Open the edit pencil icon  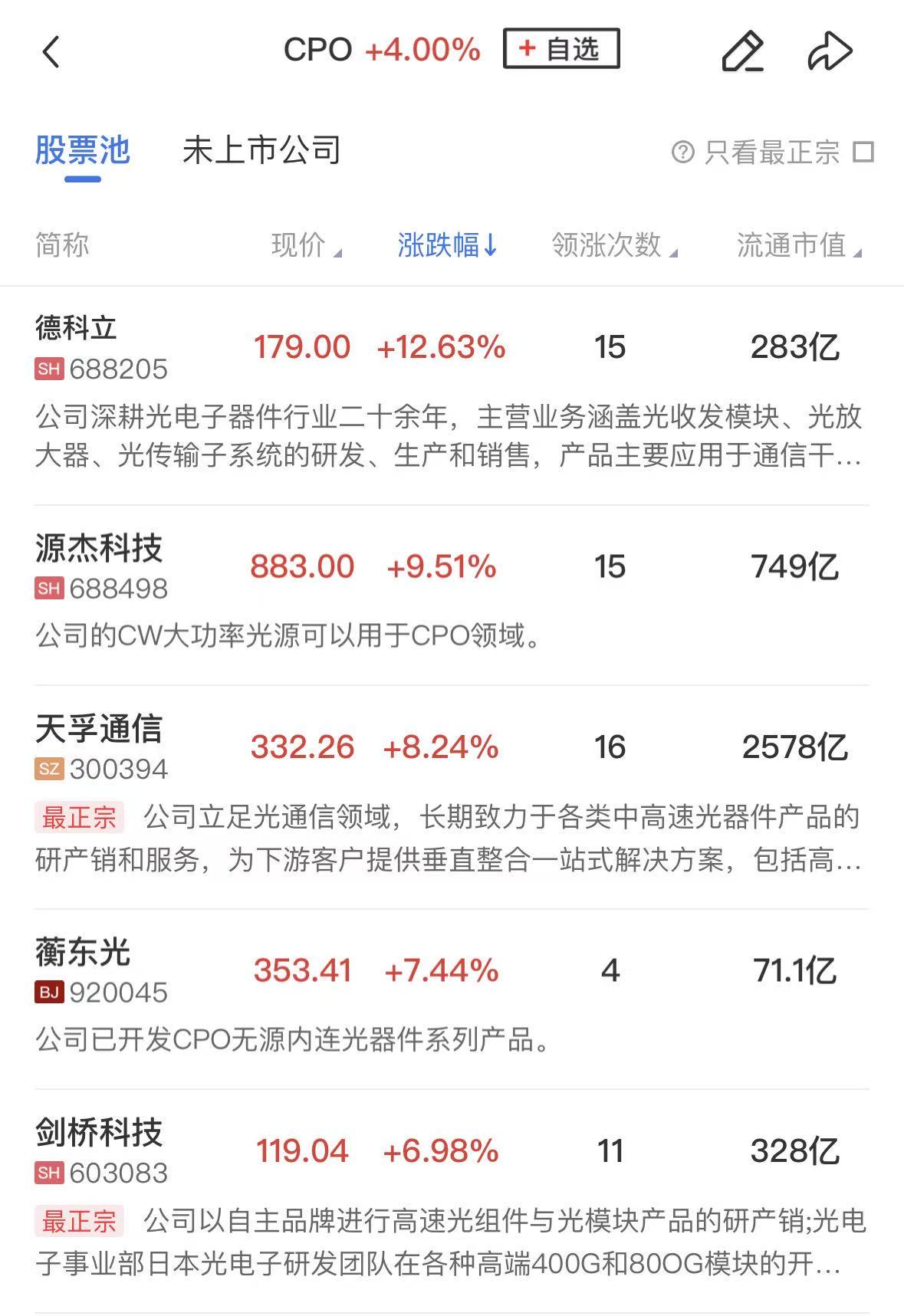pyautogui.click(x=742, y=51)
